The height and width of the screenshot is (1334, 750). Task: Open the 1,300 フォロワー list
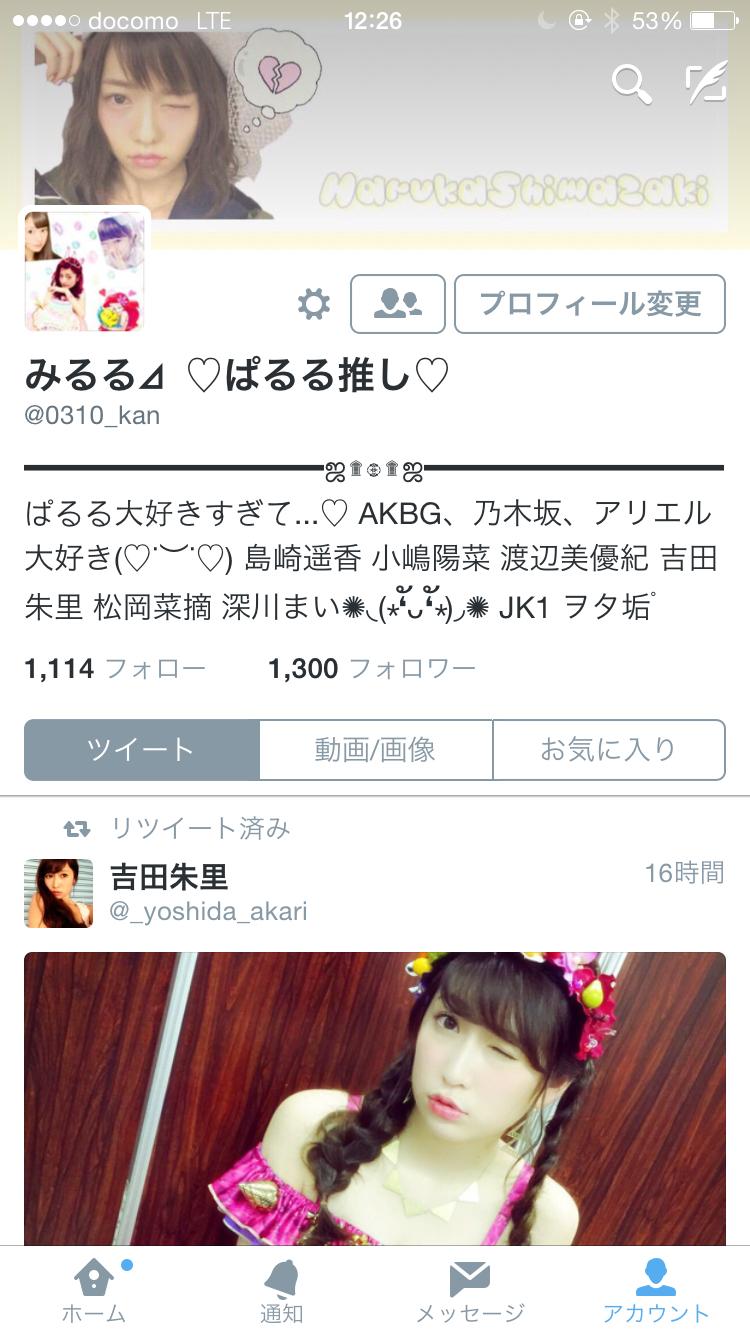point(371,669)
